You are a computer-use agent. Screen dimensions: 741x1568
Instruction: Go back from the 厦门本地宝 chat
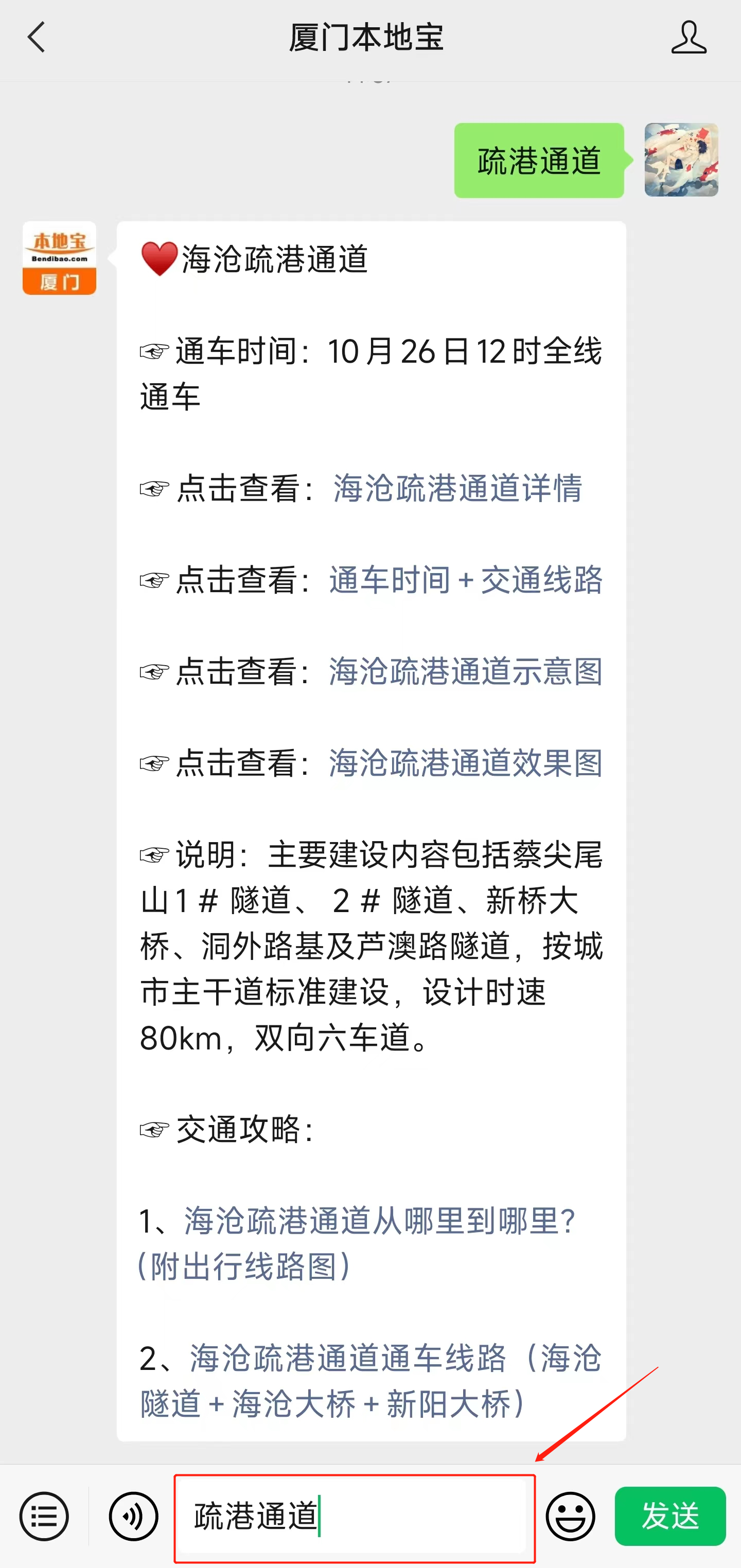[x=37, y=38]
